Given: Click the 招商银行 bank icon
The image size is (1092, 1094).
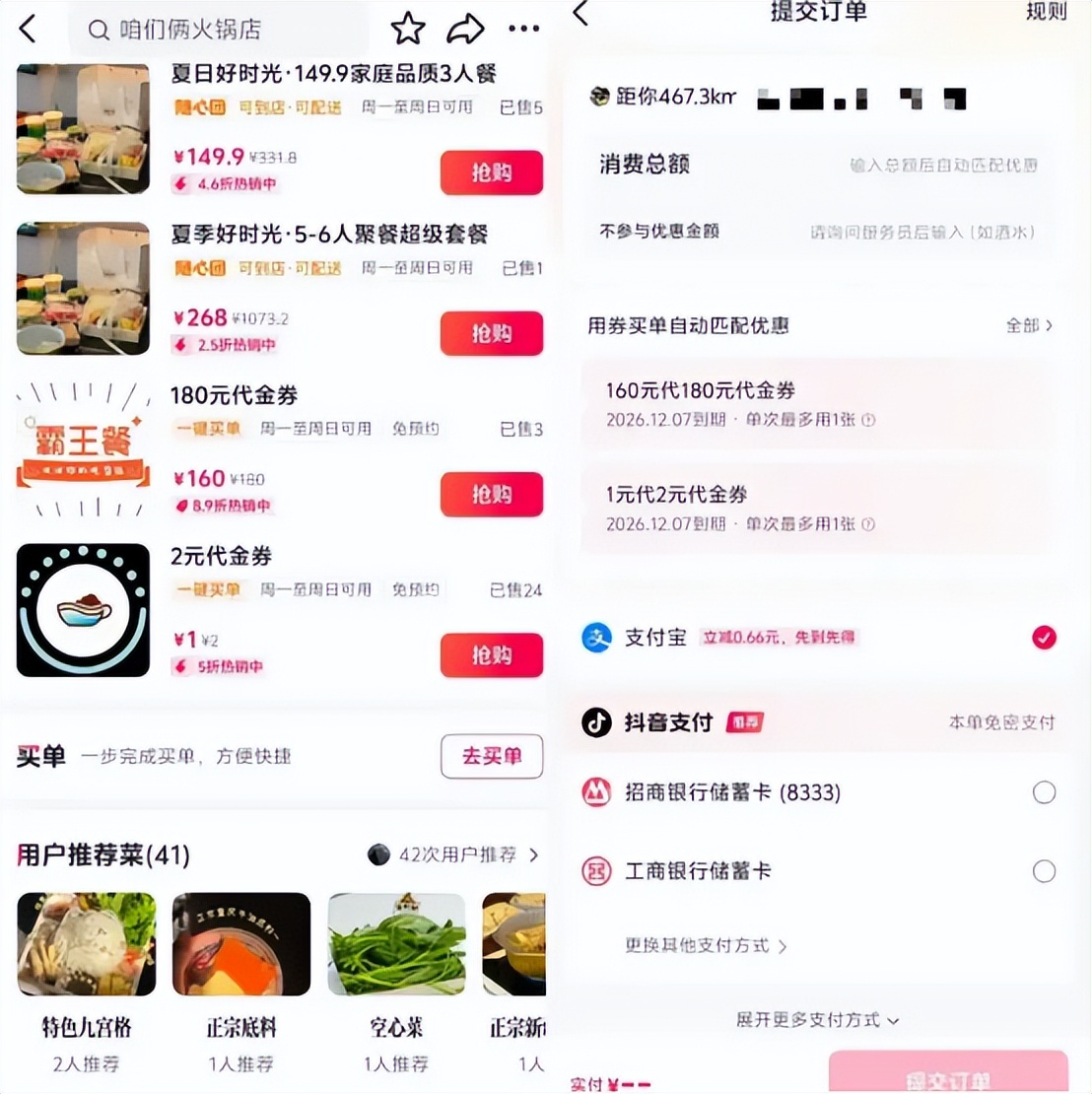Looking at the screenshot, I should pos(596,792).
